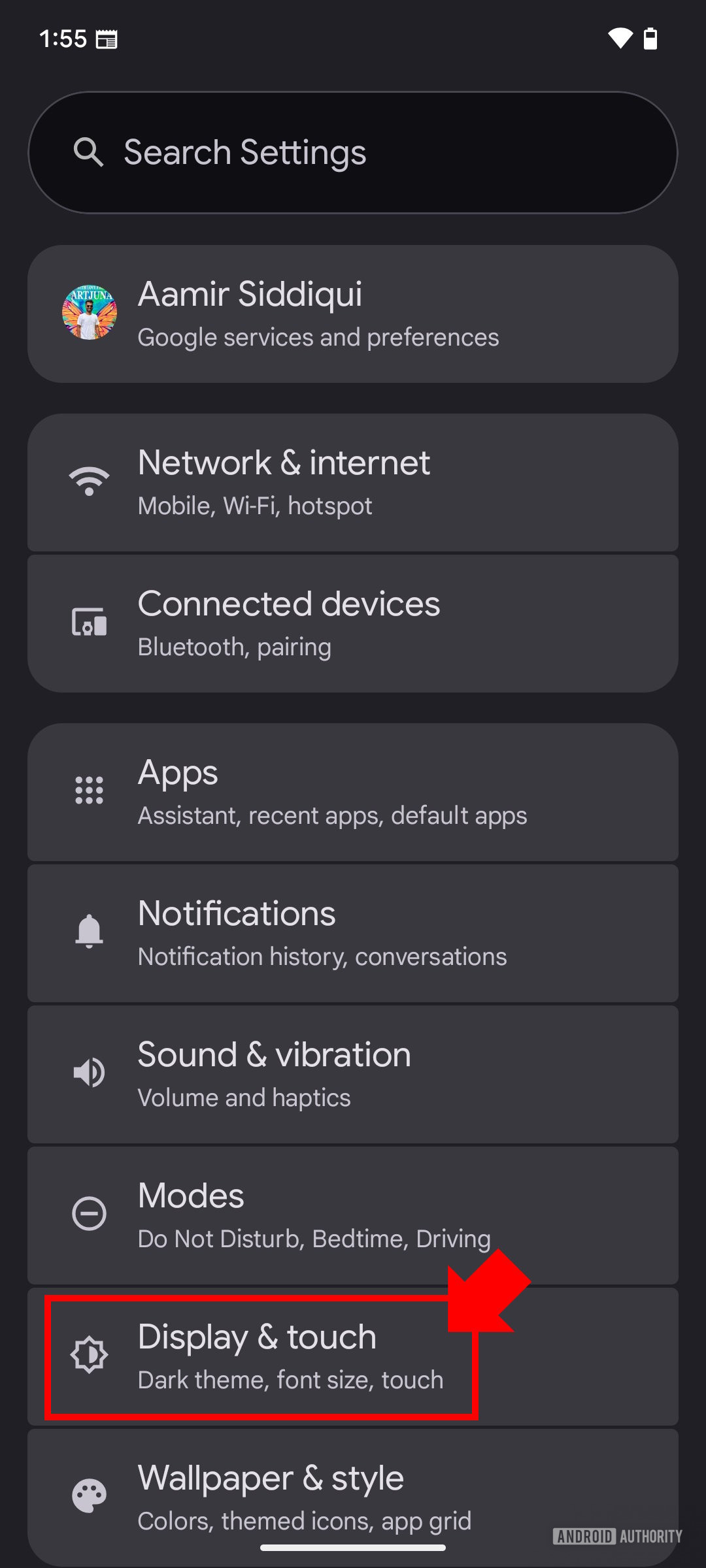This screenshot has width=706, height=1568.
Task: Open Modes for Do Not Disturb
Action: click(x=353, y=1215)
